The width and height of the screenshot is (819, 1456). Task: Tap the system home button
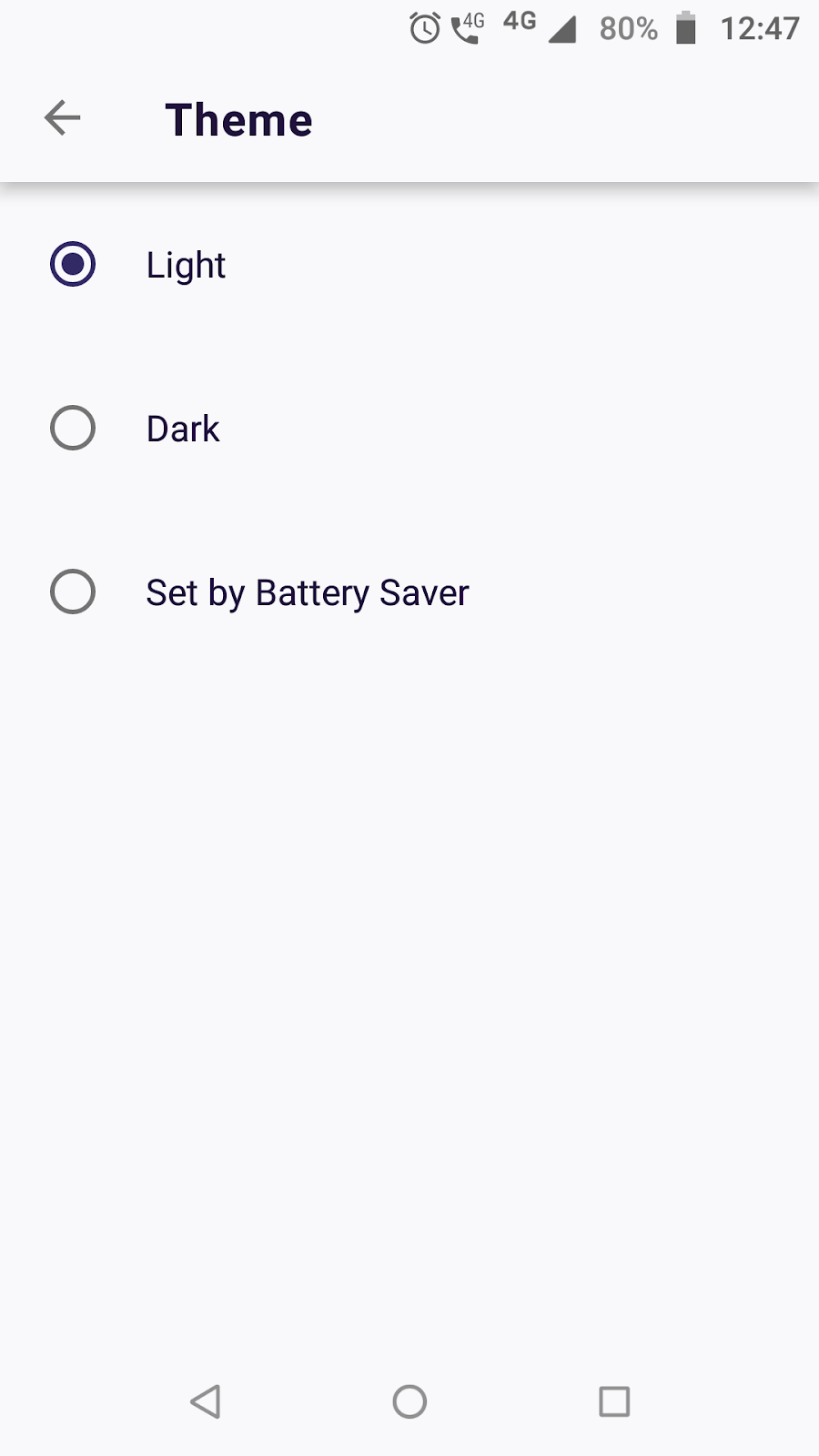409,1401
